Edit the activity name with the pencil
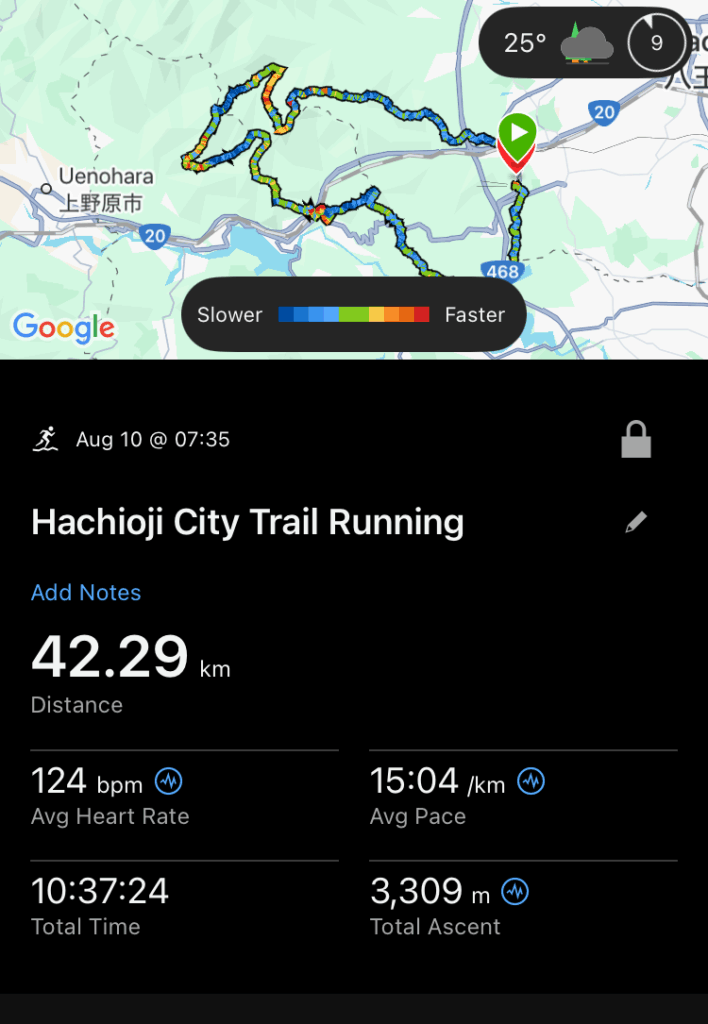 636,522
